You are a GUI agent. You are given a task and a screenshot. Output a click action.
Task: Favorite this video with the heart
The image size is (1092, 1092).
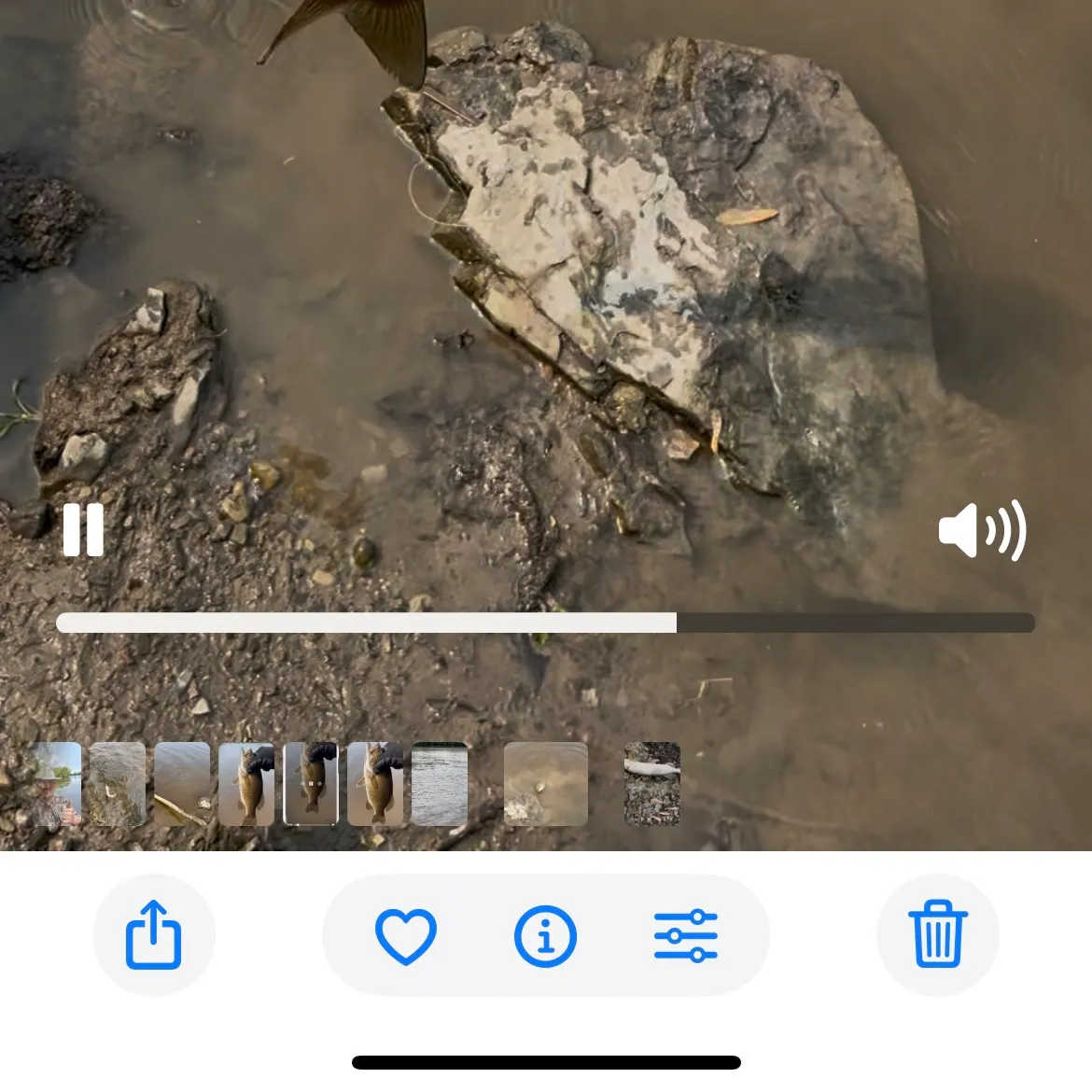click(406, 935)
